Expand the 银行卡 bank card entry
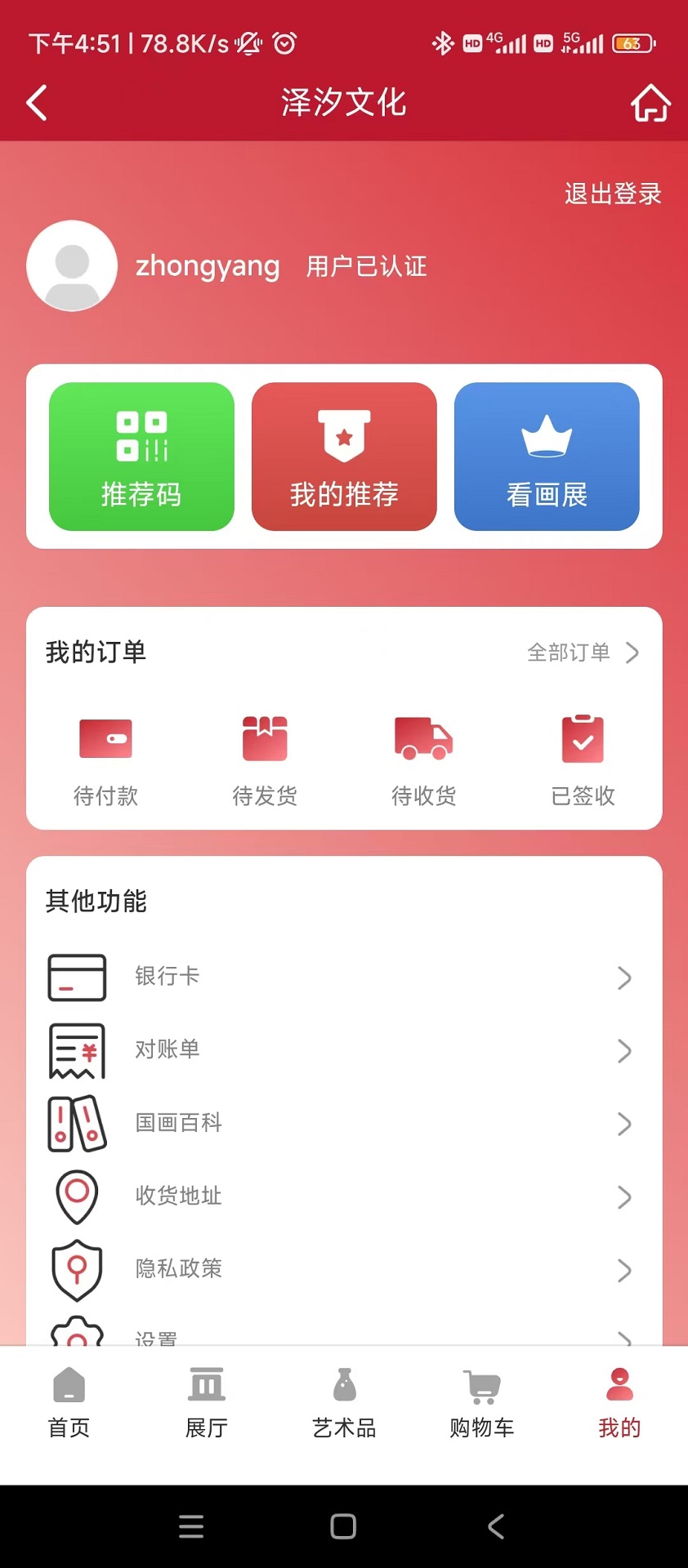Screen dimensions: 688x1568 [343, 977]
